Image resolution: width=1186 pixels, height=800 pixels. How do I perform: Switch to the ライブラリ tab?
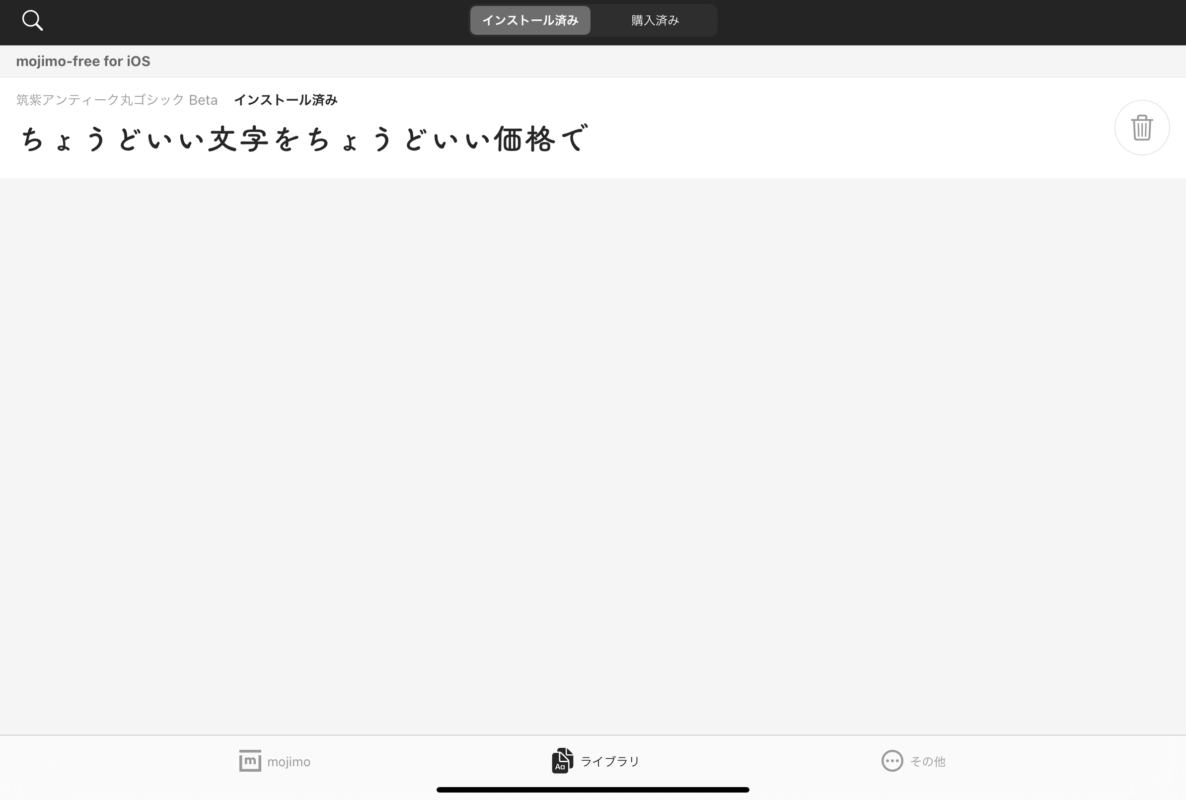coord(596,761)
